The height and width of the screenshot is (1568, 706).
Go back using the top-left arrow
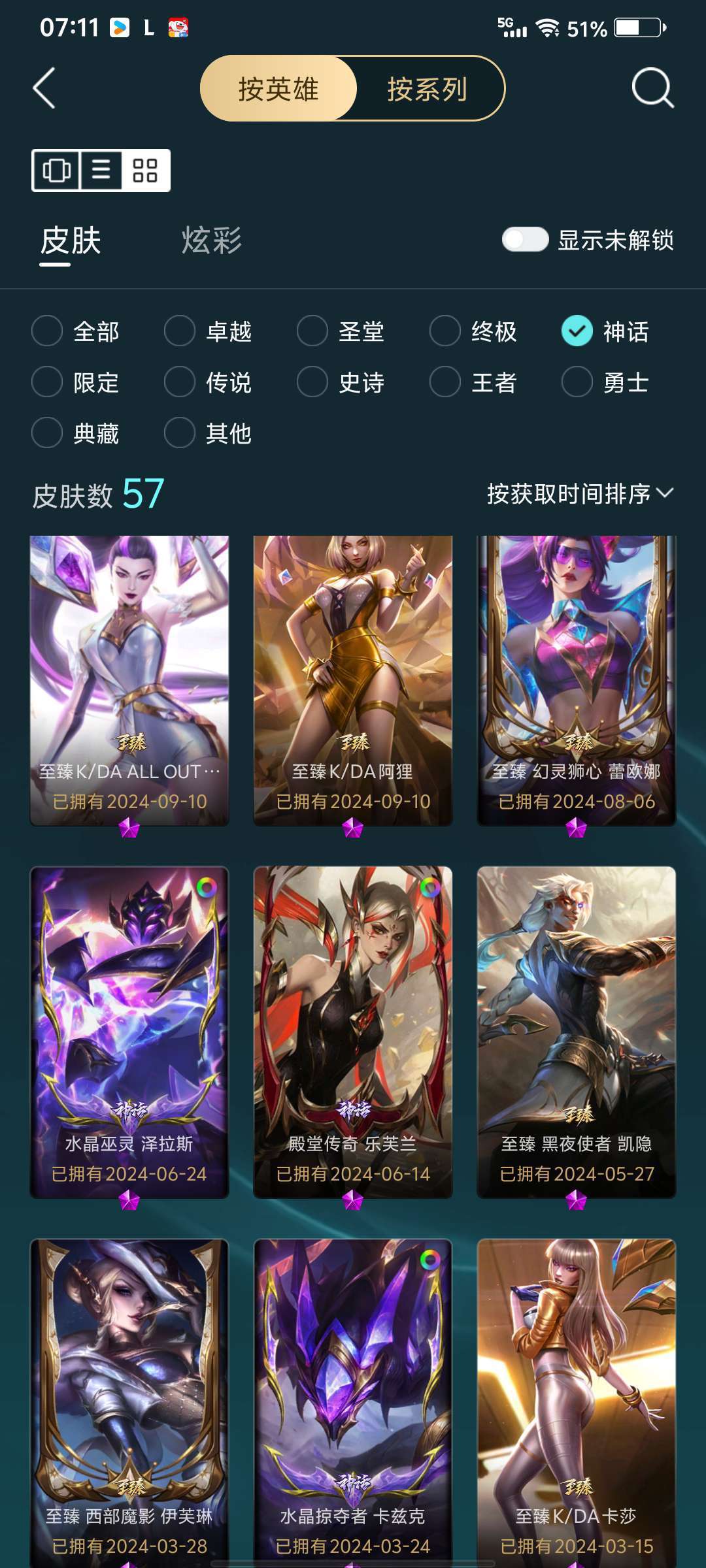[x=44, y=88]
